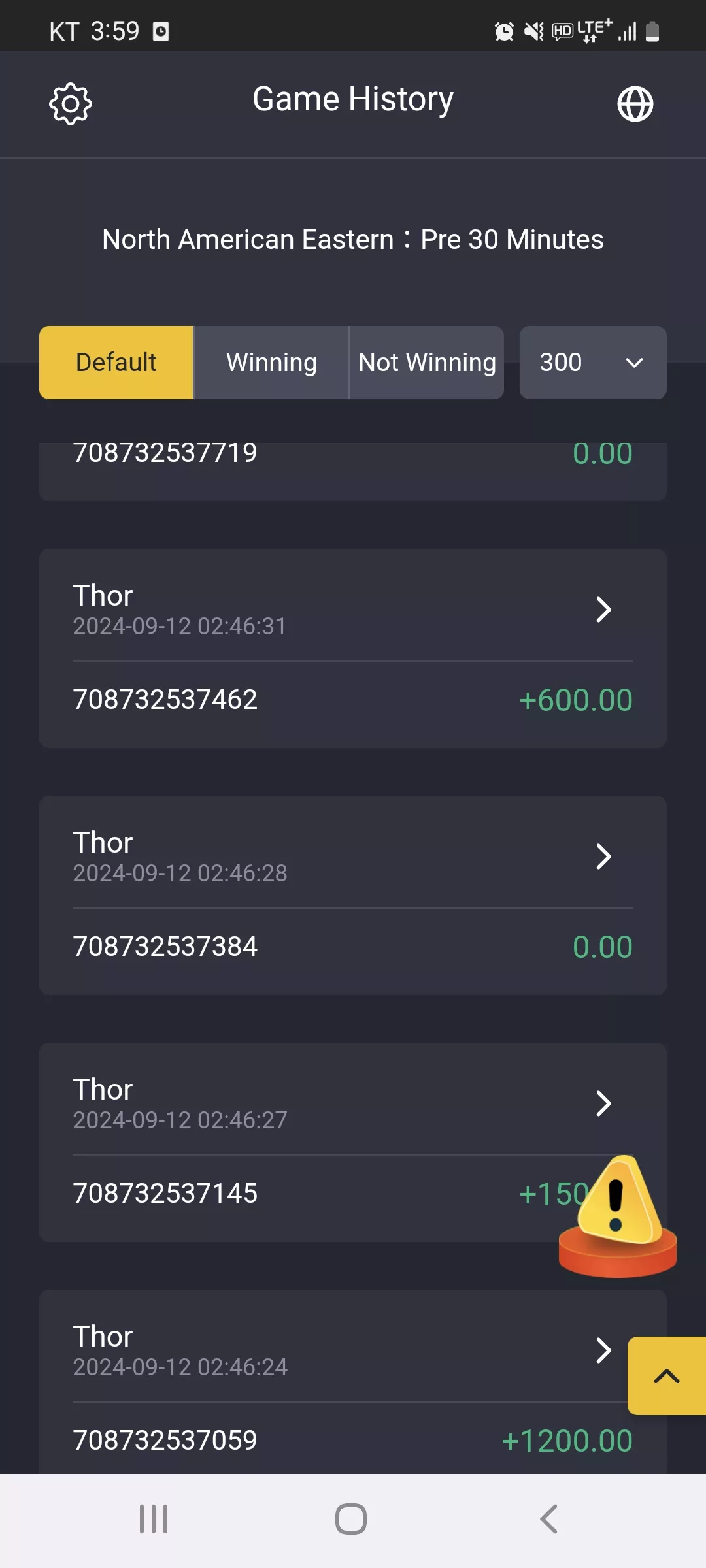The image size is (706, 1568).
Task: Expand the 300 records dropdown
Action: [593, 363]
